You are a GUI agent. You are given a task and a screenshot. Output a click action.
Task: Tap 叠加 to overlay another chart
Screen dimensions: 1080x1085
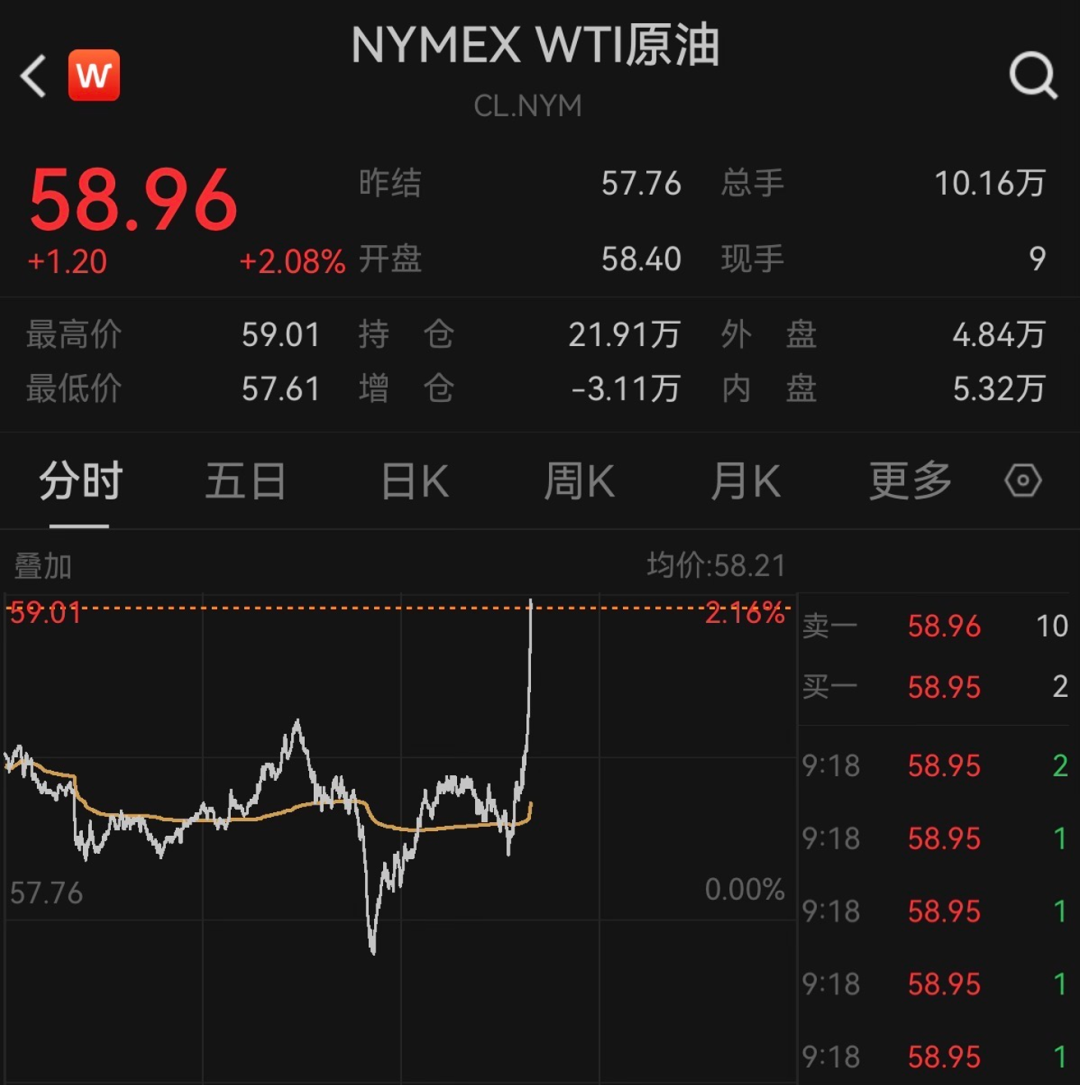point(43,567)
